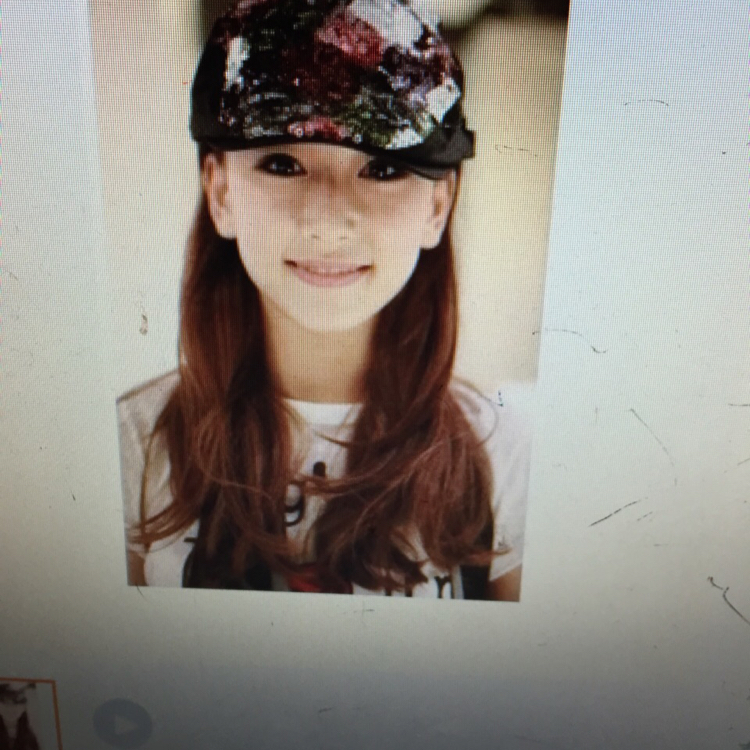This screenshot has width=750, height=750.
Task: Select the highlighted photo thumbnail
Action: (28, 716)
